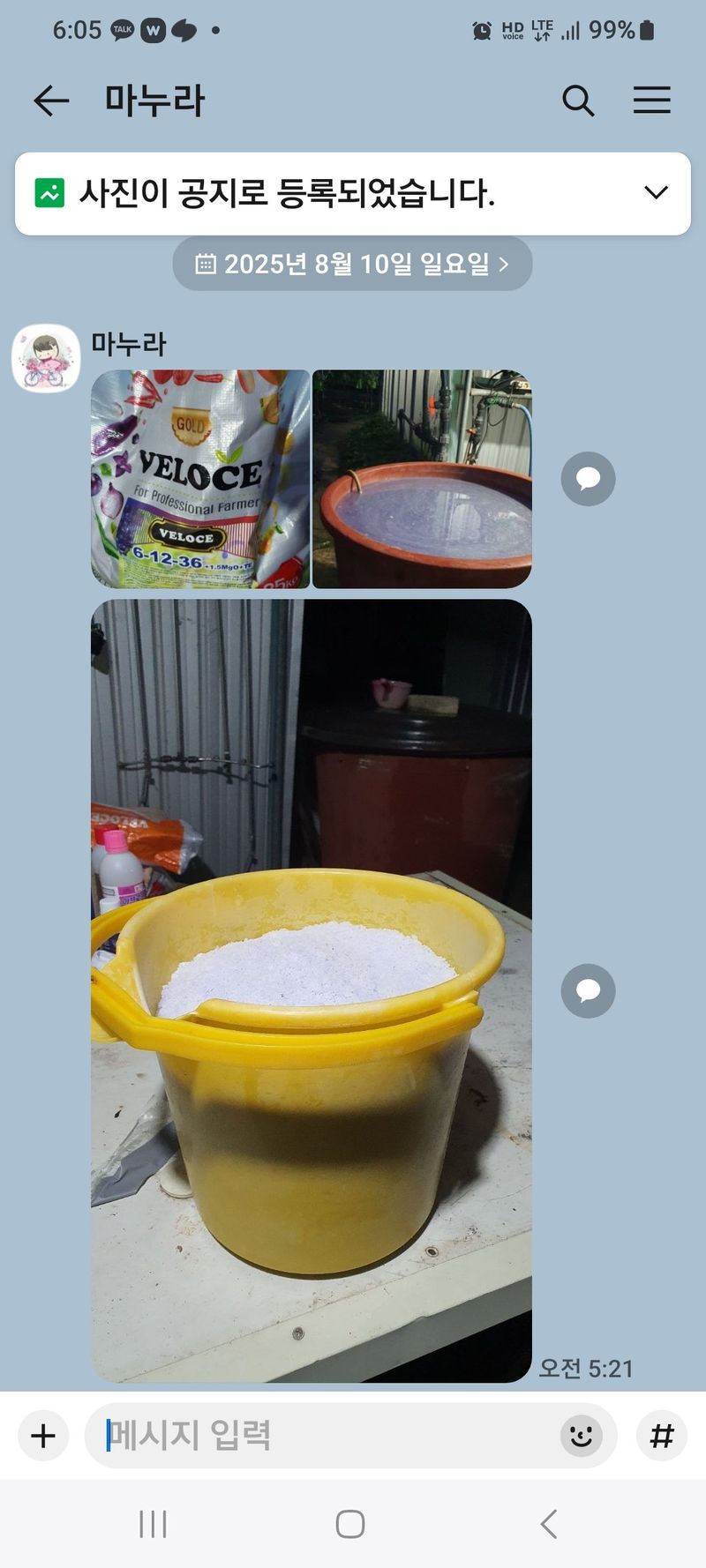
Task: Show recent apps from navigation bar
Action: click(x=153, y=1524)
